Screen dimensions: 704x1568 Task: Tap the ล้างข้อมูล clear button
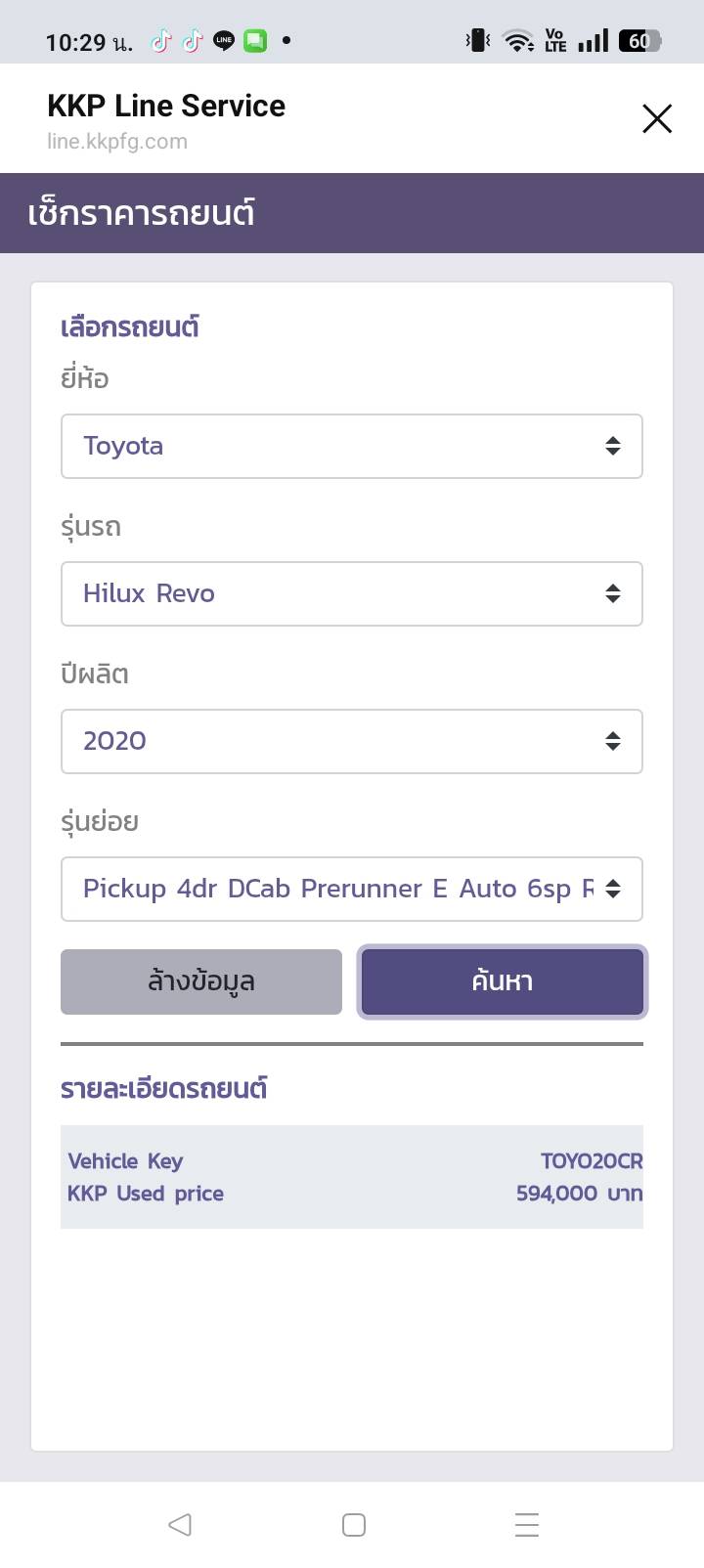click(201, 981)
